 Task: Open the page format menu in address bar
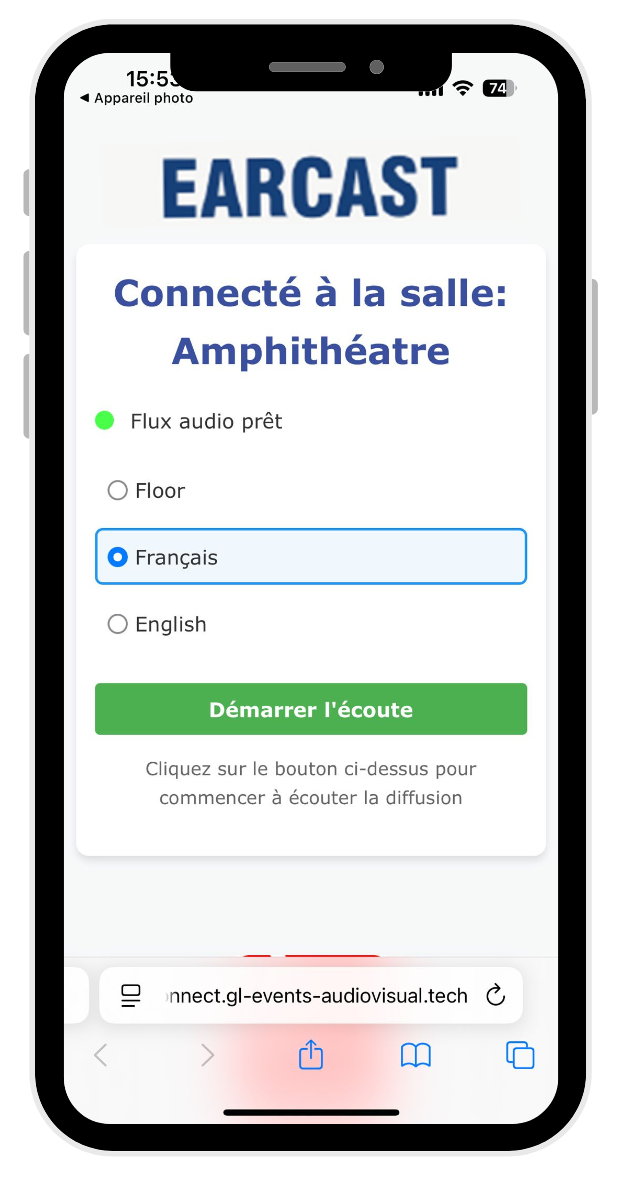coord(130,996)
